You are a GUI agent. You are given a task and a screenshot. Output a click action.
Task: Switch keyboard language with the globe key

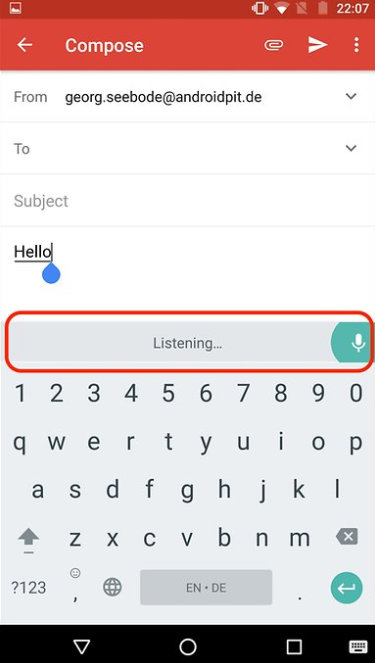click(112, 587)
